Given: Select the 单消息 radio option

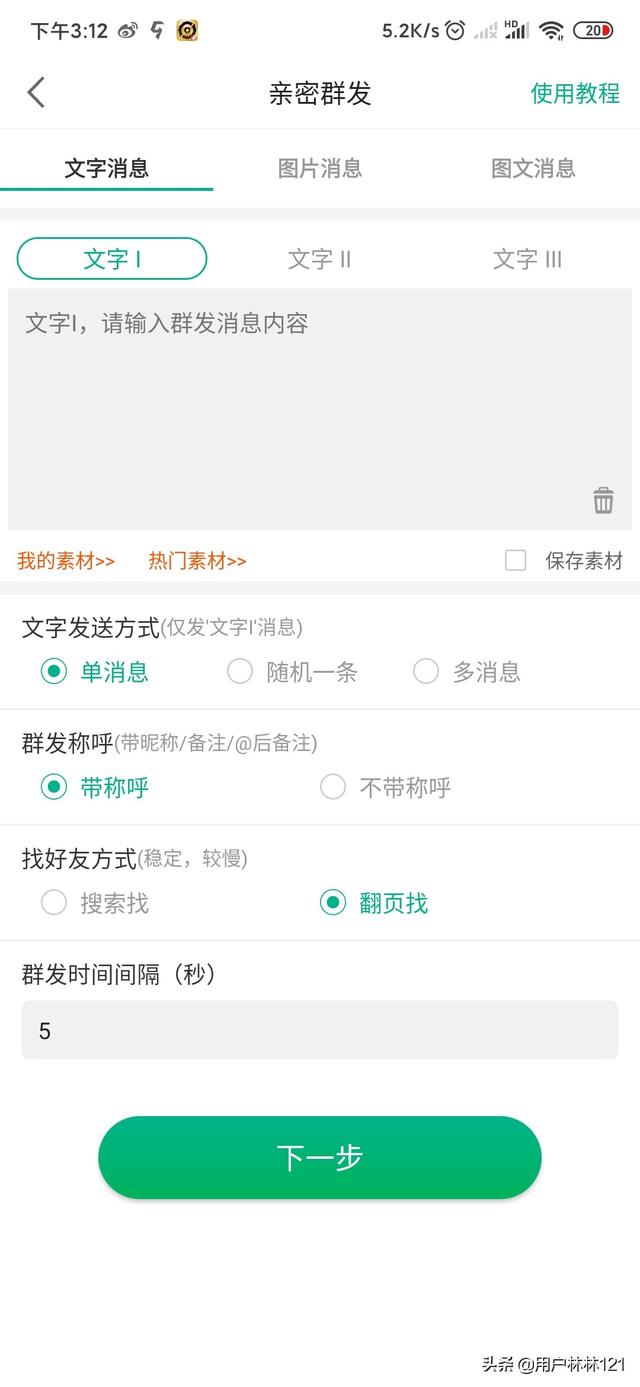Looking at the screenshot, I should (54, 672).
